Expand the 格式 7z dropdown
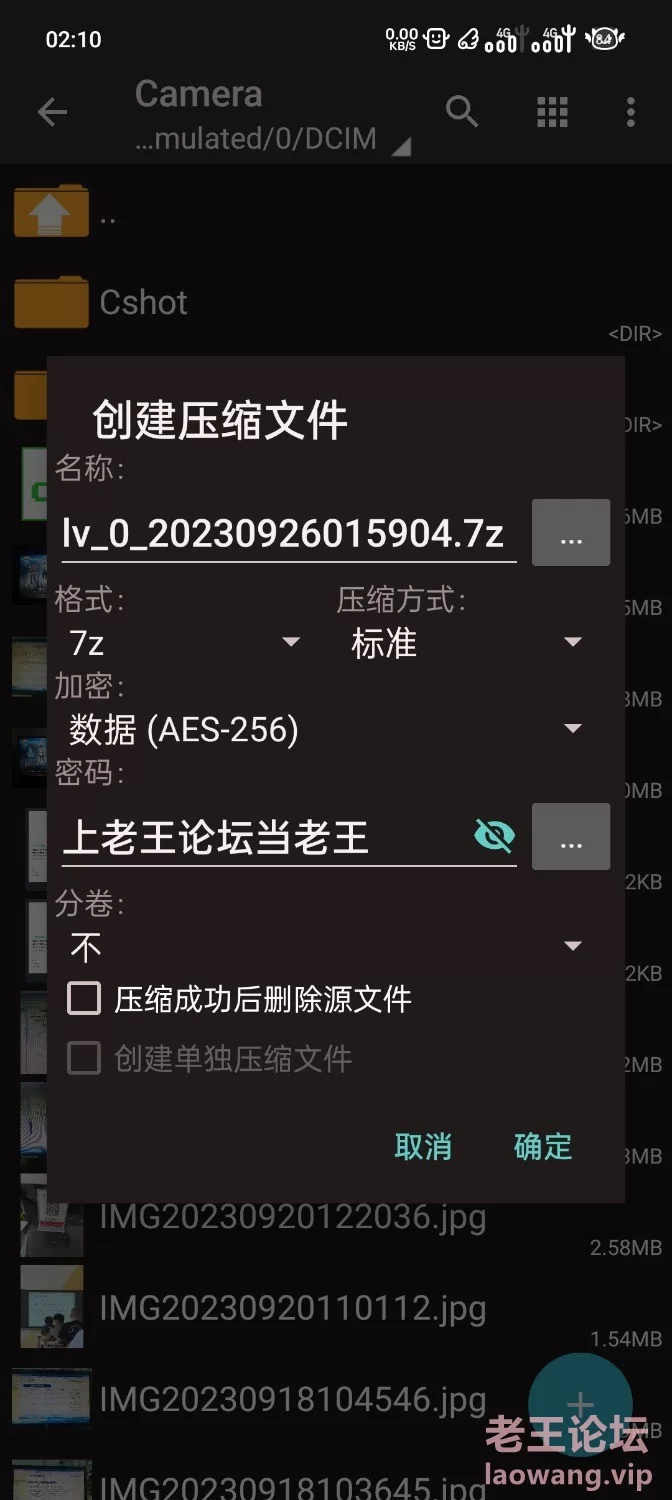672x1500 pixels. click(180, 642)
